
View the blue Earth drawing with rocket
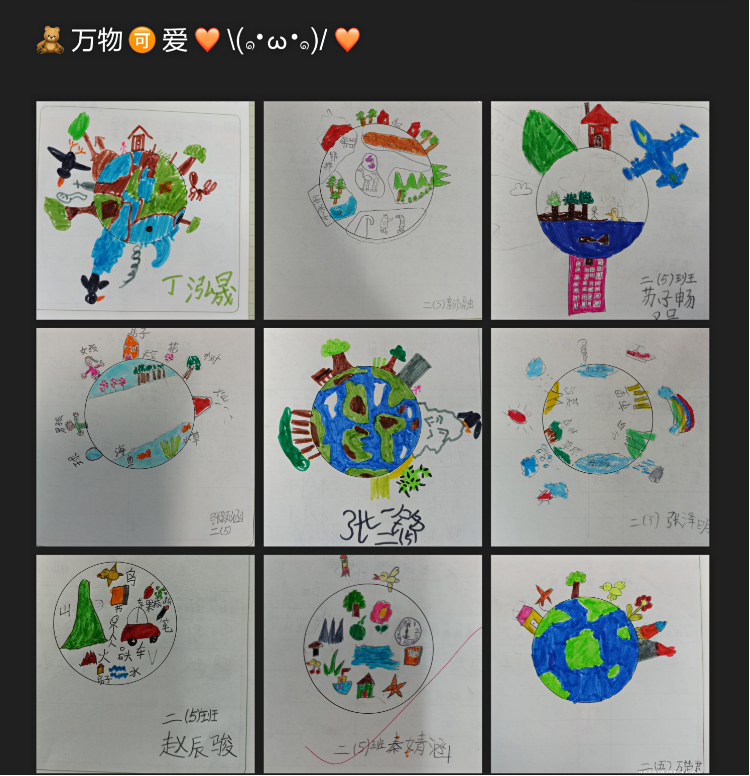coord(599,663)
